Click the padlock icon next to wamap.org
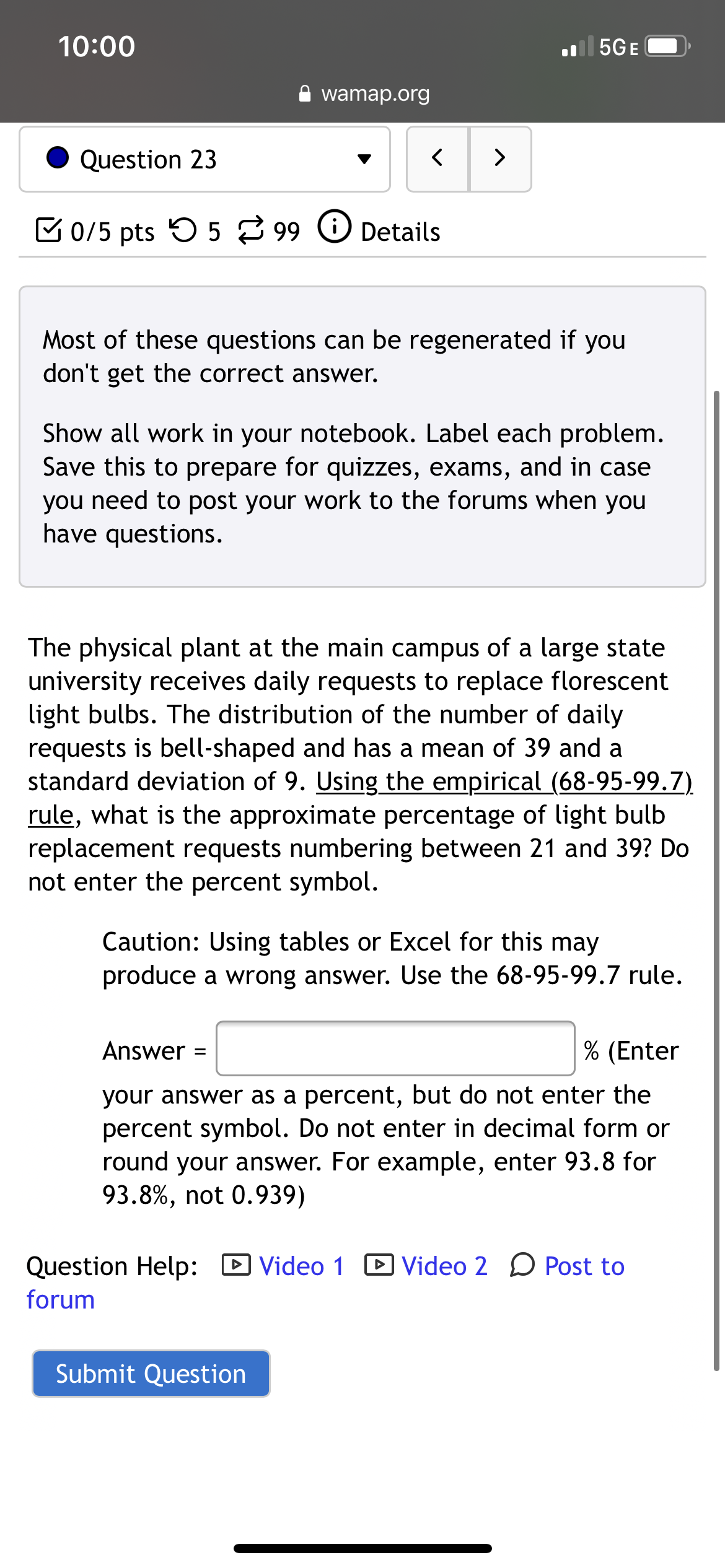The image size is (725, 1568). click(305, 94)
